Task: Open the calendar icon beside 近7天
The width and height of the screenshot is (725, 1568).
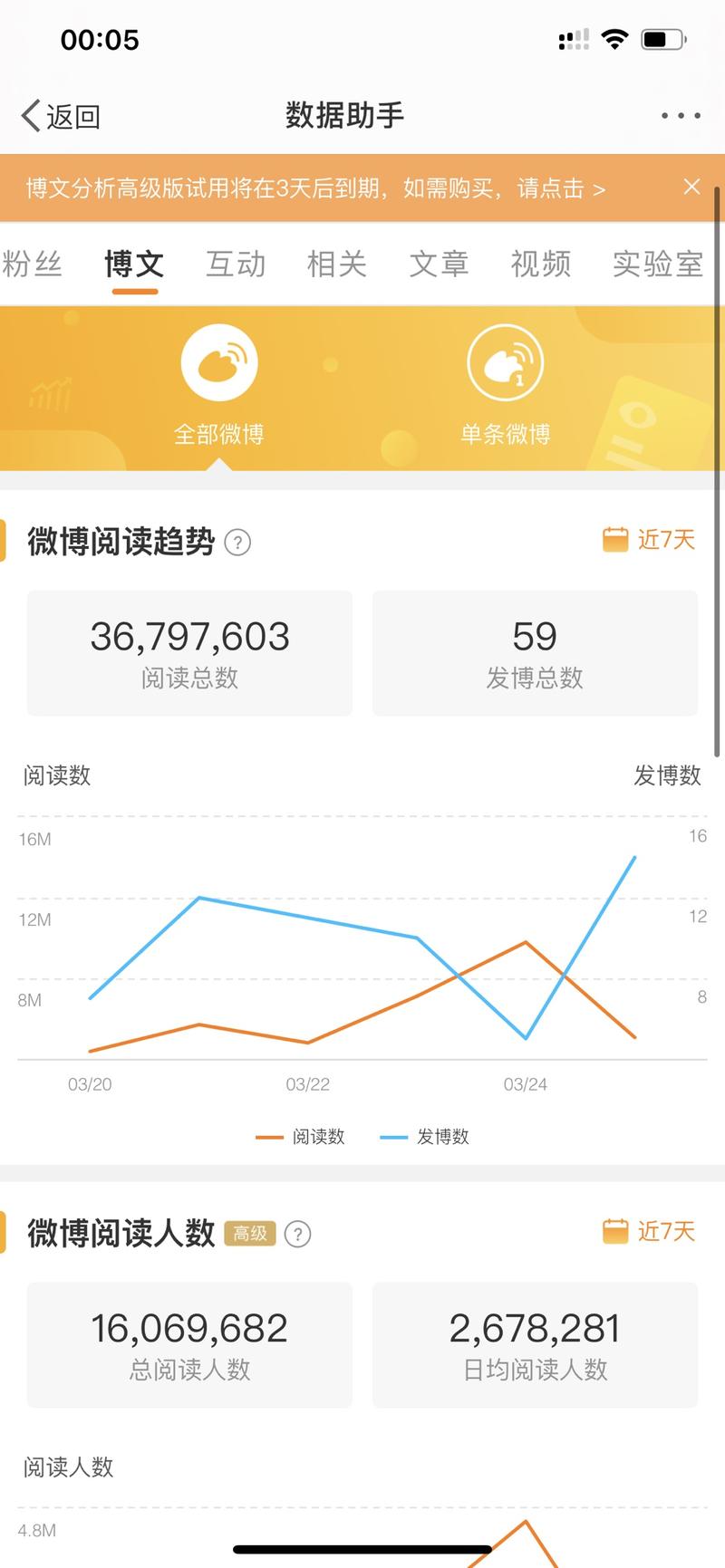Action: (614, 540)
